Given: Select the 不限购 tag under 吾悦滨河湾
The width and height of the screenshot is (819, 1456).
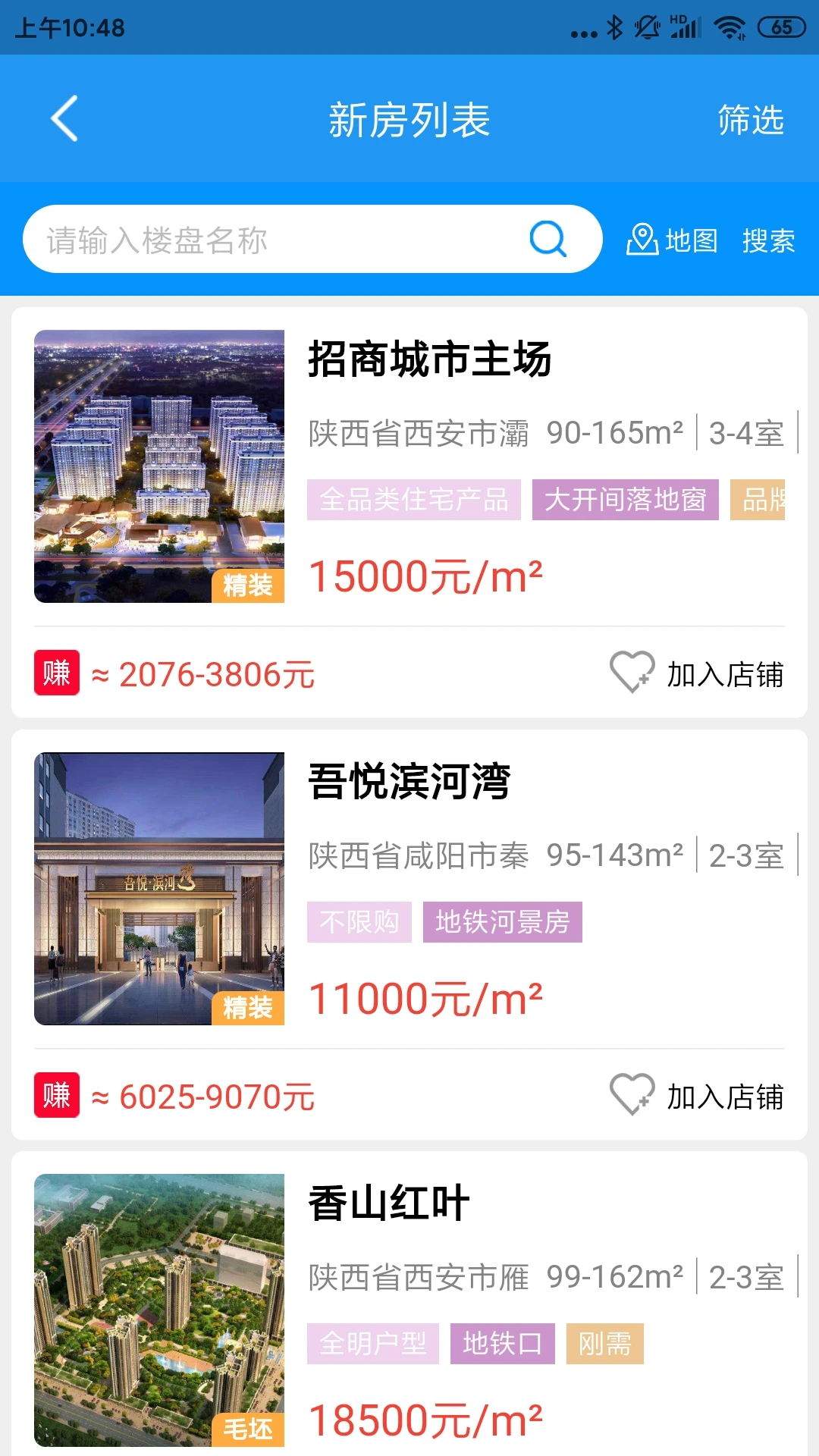Looking at the screenshot, I should pos(358,922).
